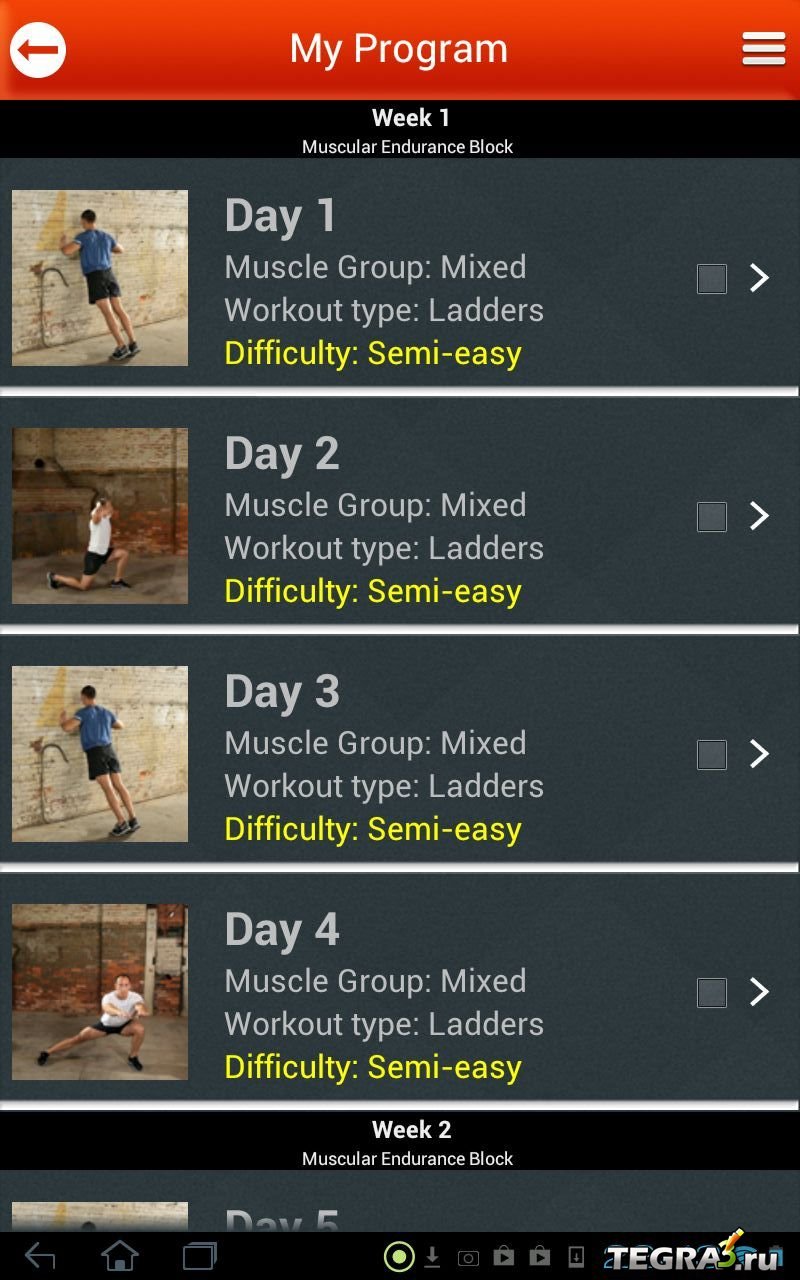Screen dimensions: 800x1280
Task: Open the Day 3 workout
Action: pos(760,754)
